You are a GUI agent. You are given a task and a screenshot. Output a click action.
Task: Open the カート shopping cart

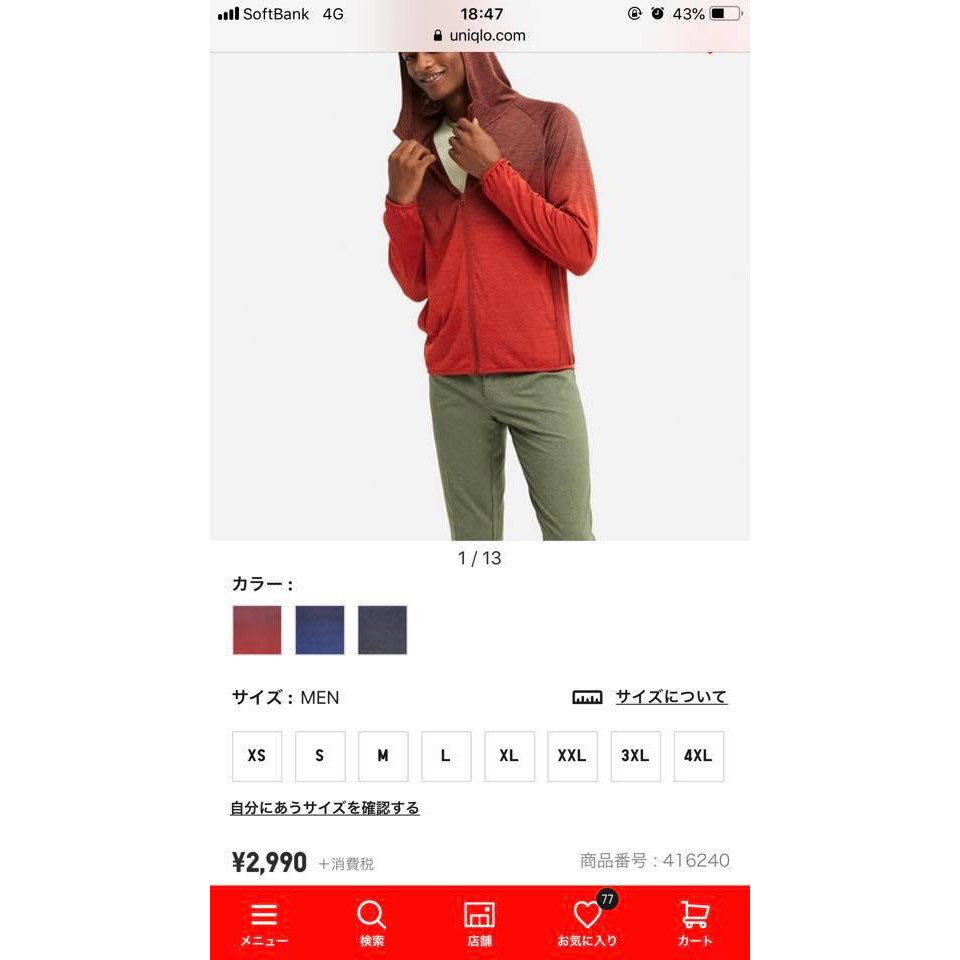pyautogui.click(x=695, y=924)
